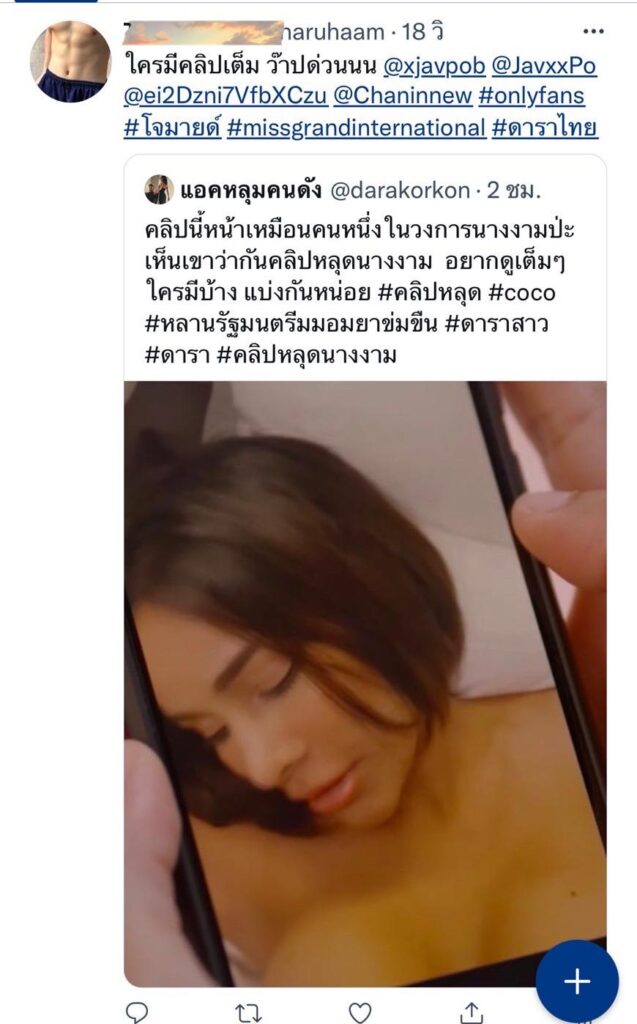Open the @xjavpob mention link

[433, 66]
